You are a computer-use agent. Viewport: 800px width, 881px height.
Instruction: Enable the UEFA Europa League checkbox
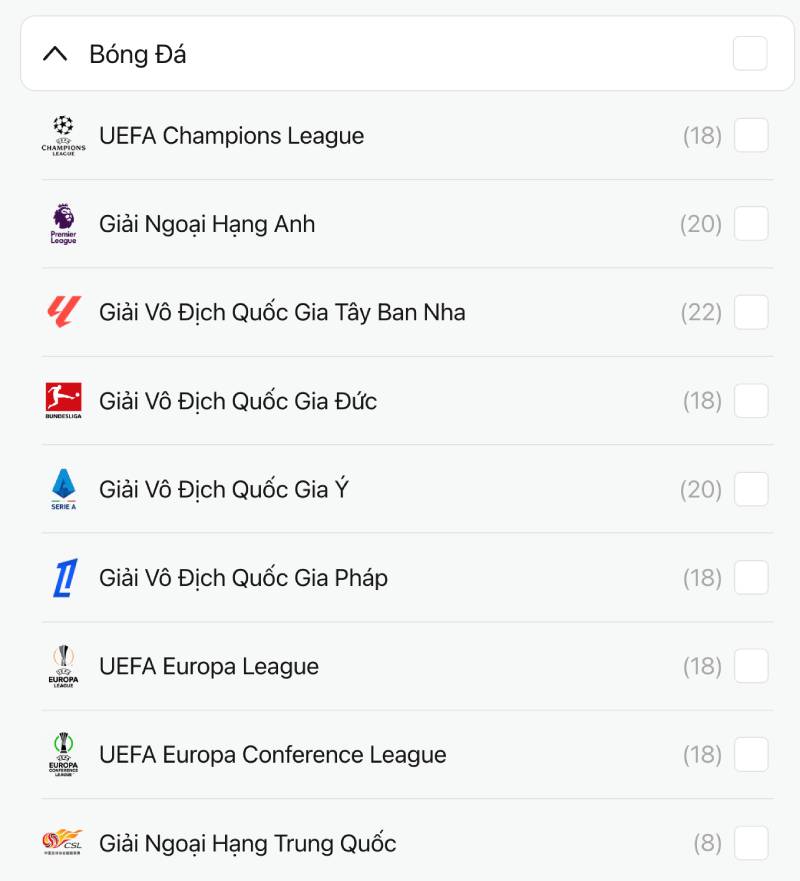coord(751,666)
